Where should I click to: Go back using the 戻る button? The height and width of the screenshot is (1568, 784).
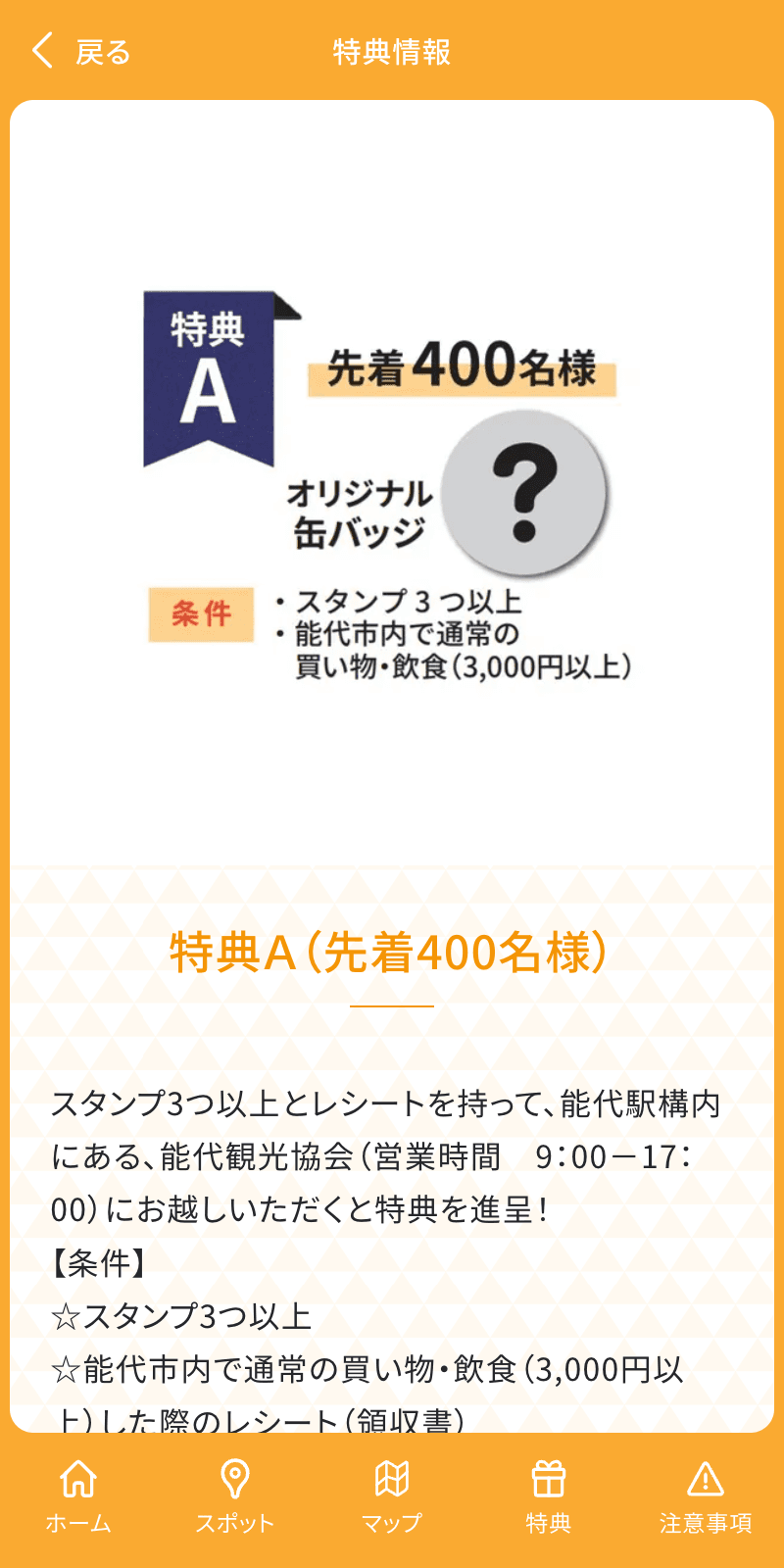81,51
